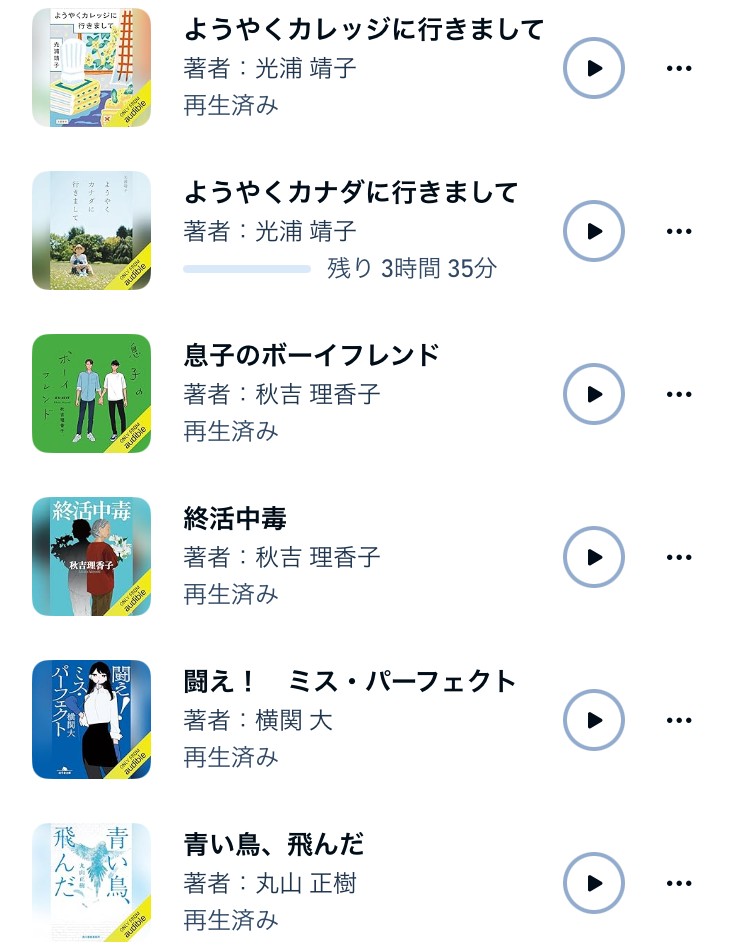
Task: Play 闘え！ ミス・パーフェクト audiobook
Action: click(594, 720)
